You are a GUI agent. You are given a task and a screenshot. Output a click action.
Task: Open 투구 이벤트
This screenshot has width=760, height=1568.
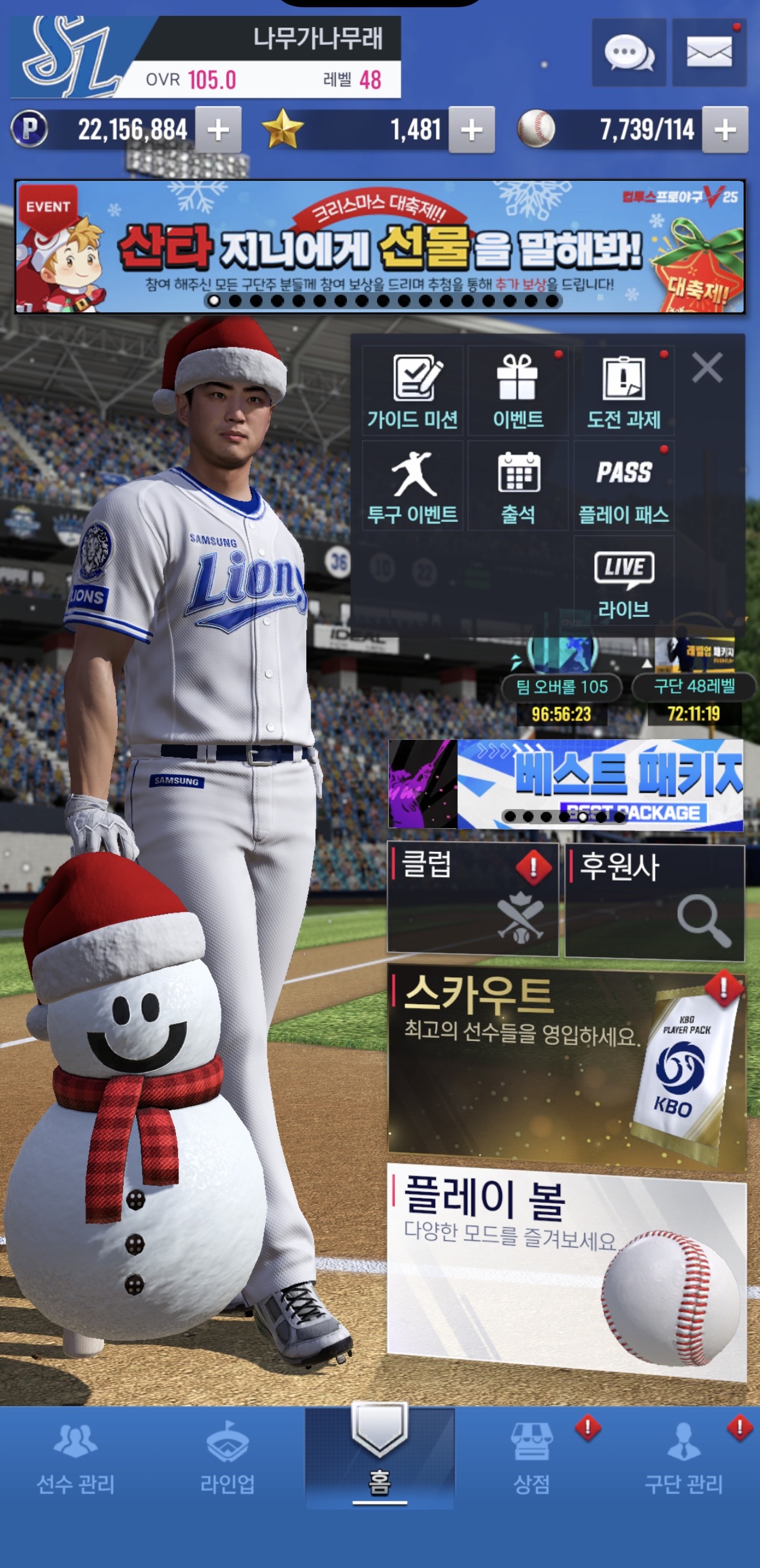pos(412,487)
